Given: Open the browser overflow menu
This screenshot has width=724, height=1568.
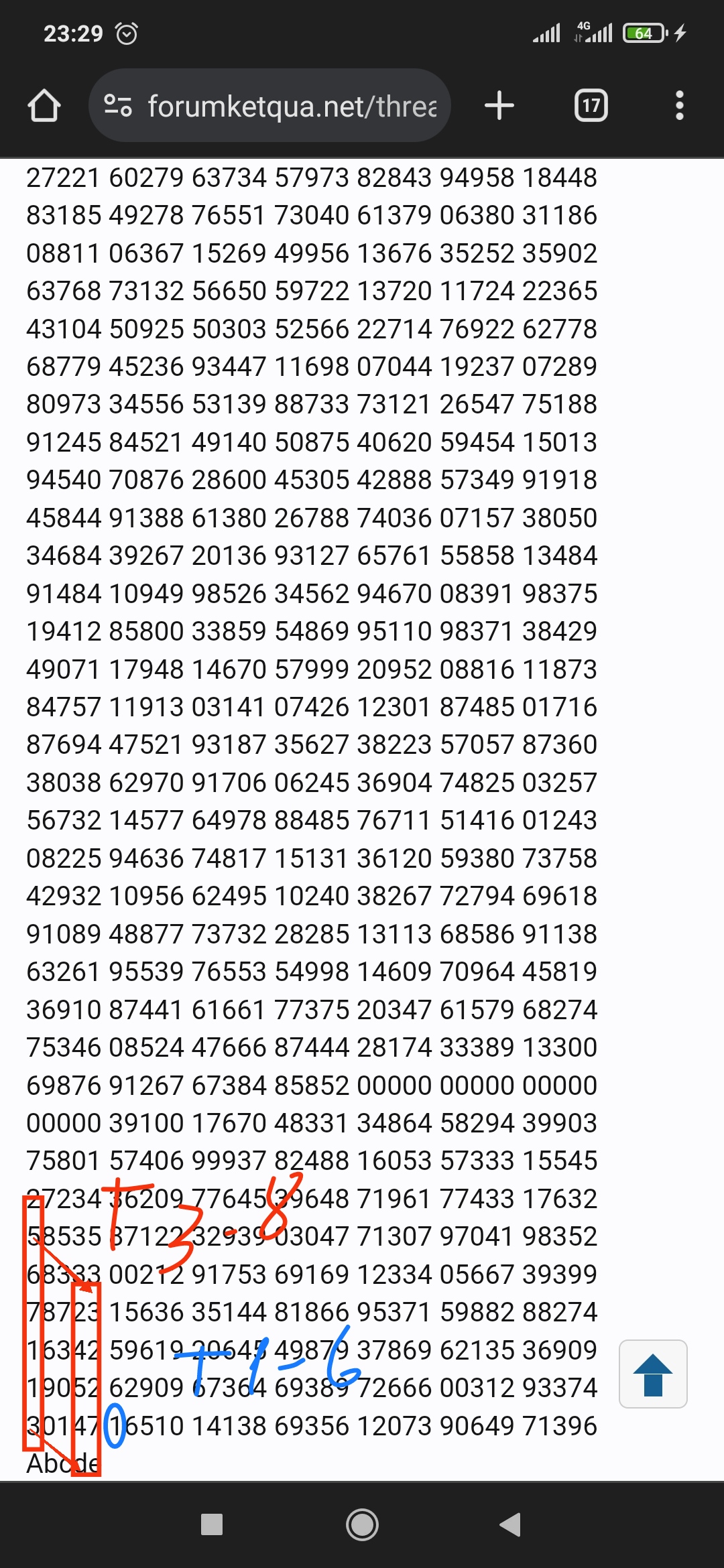Looking at the screenshot, I should [x=680, y=106].
